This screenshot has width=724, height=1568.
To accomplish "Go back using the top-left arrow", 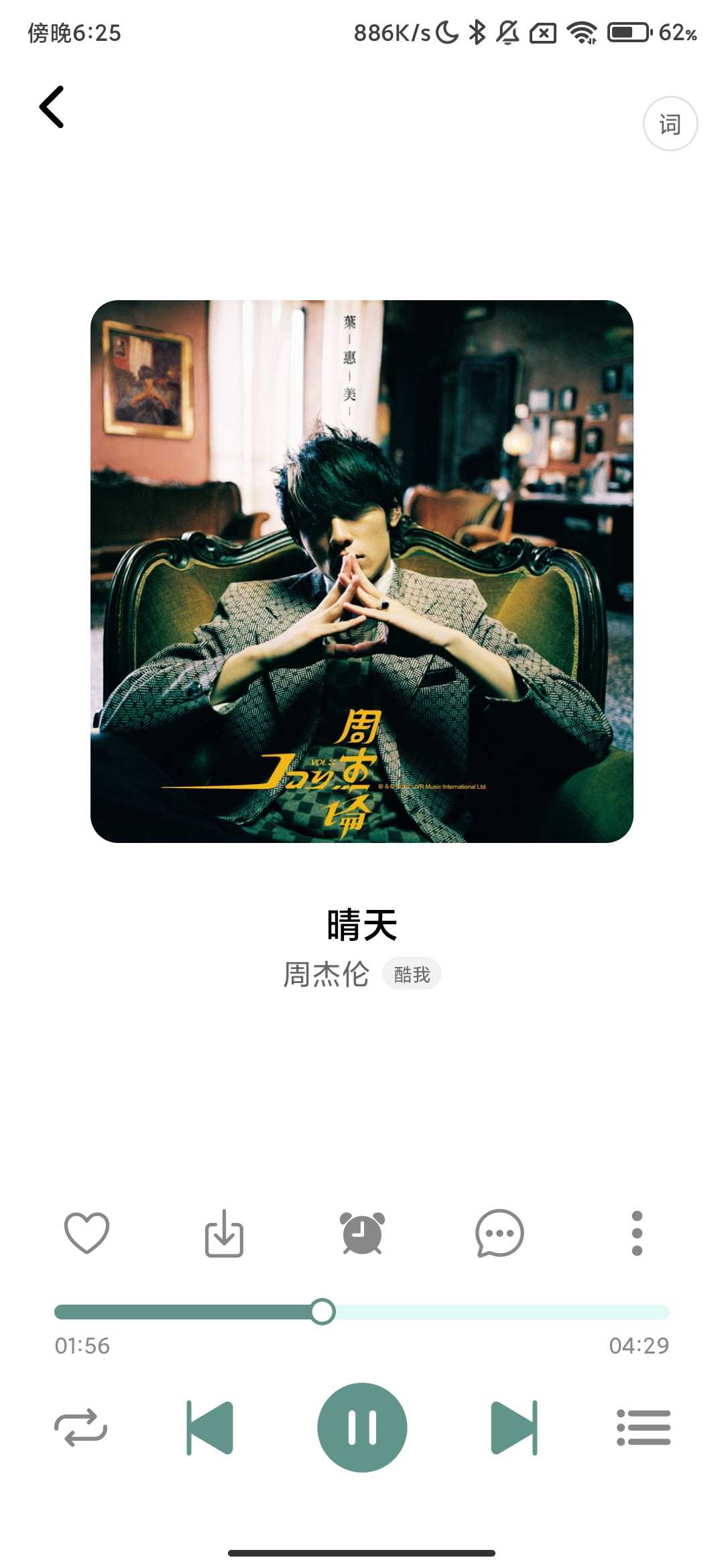I will point(52,107).
